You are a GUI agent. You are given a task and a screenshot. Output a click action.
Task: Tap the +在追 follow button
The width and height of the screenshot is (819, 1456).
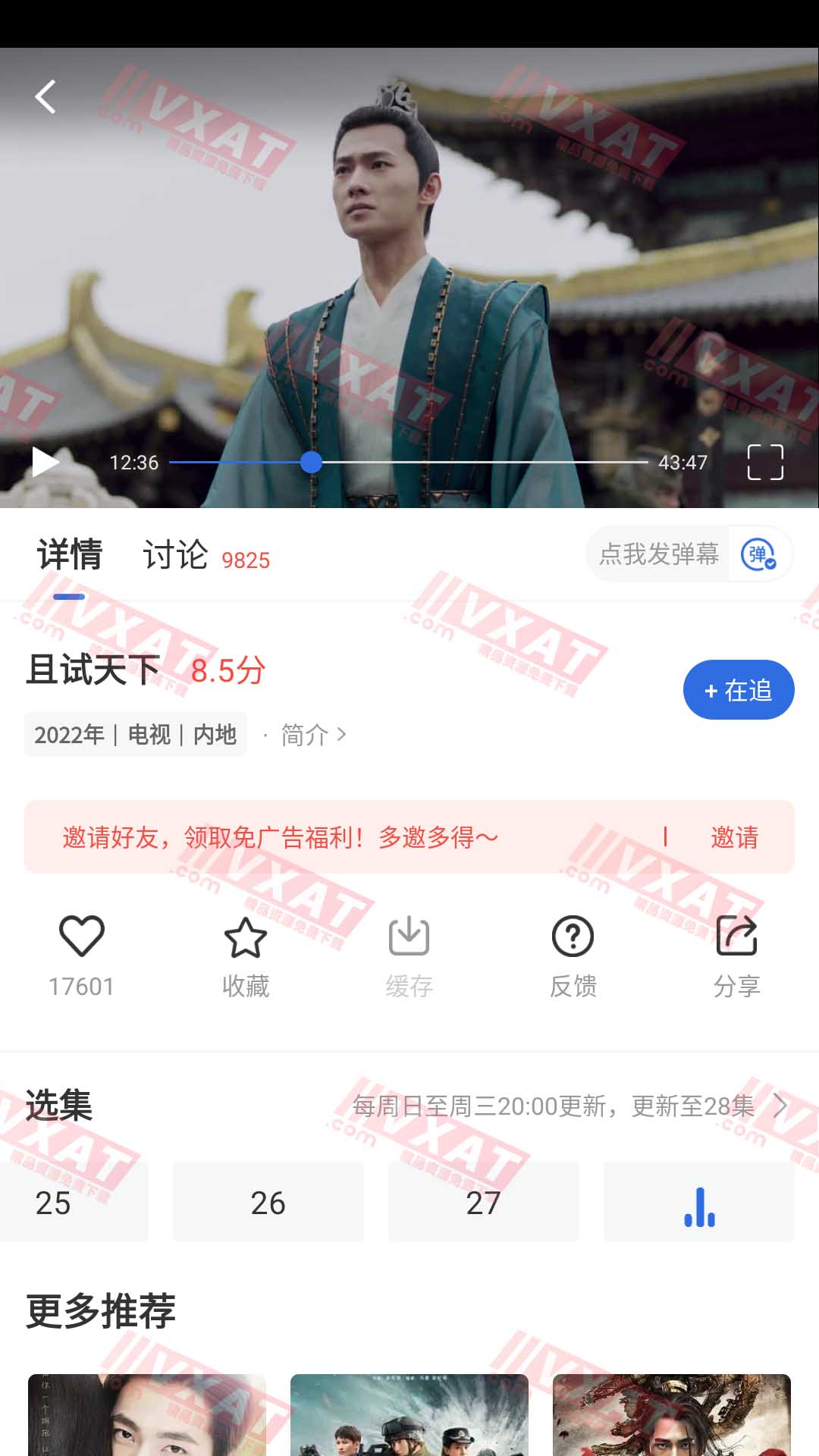pyautogui.click(x=738, y=690)
